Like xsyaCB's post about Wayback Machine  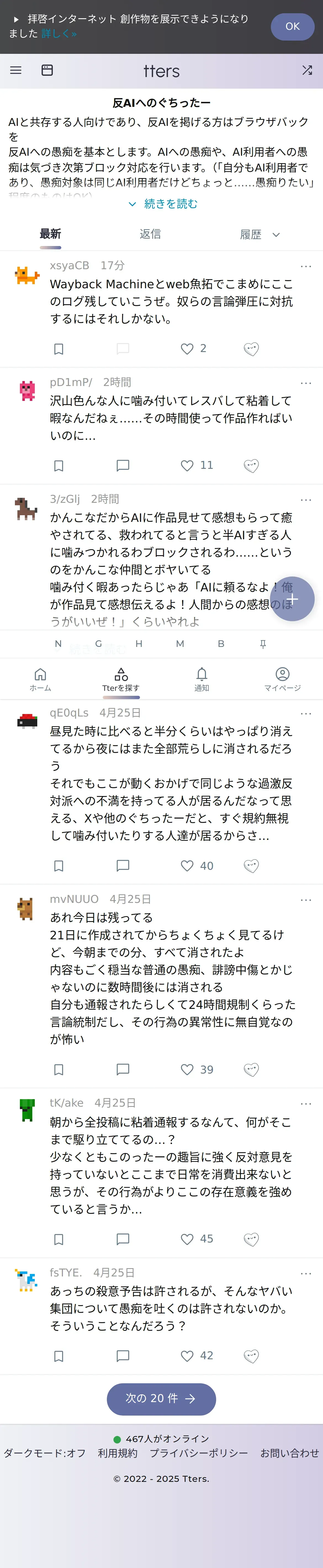(187, 349)
